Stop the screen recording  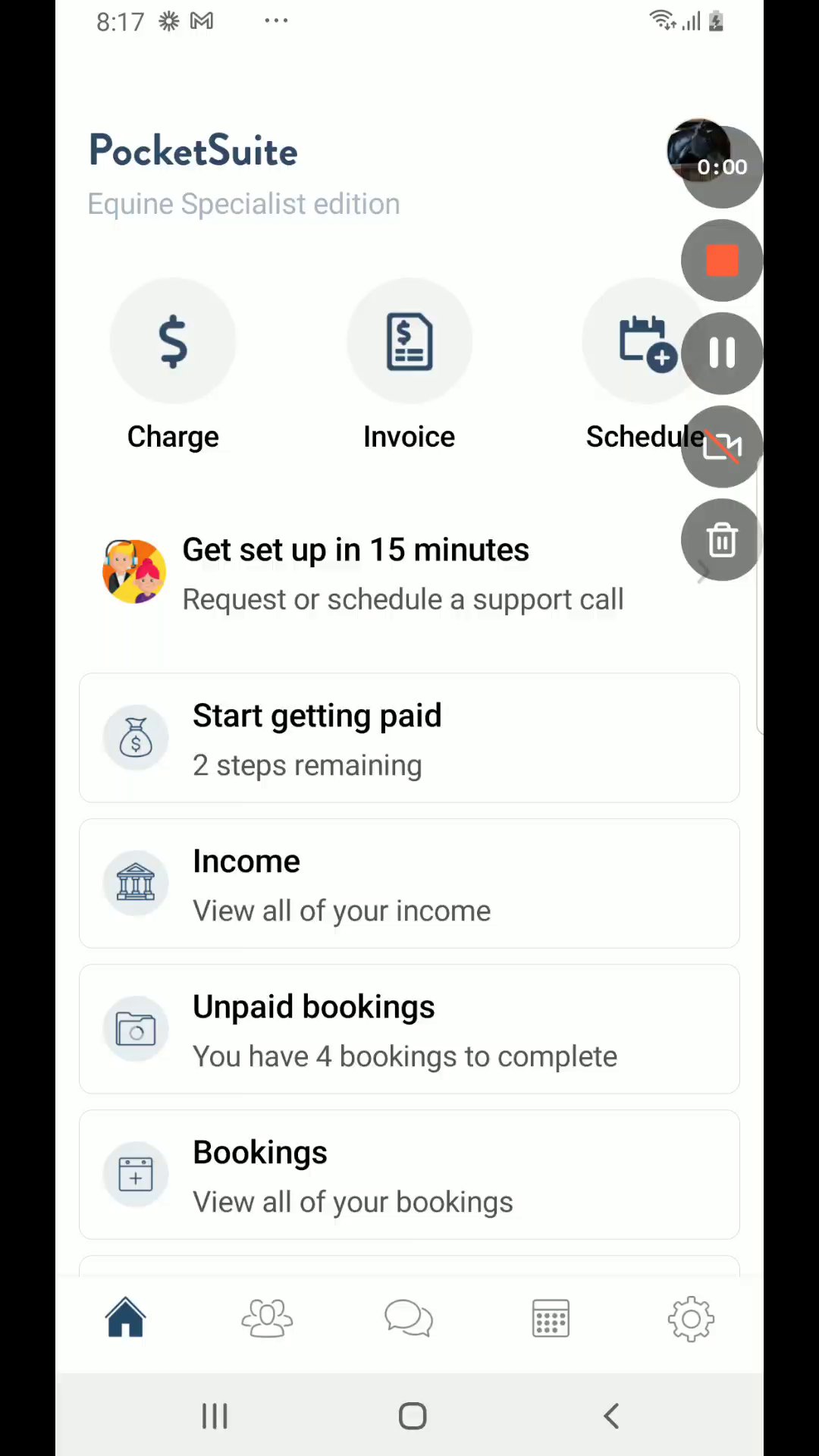click(722, 261)
